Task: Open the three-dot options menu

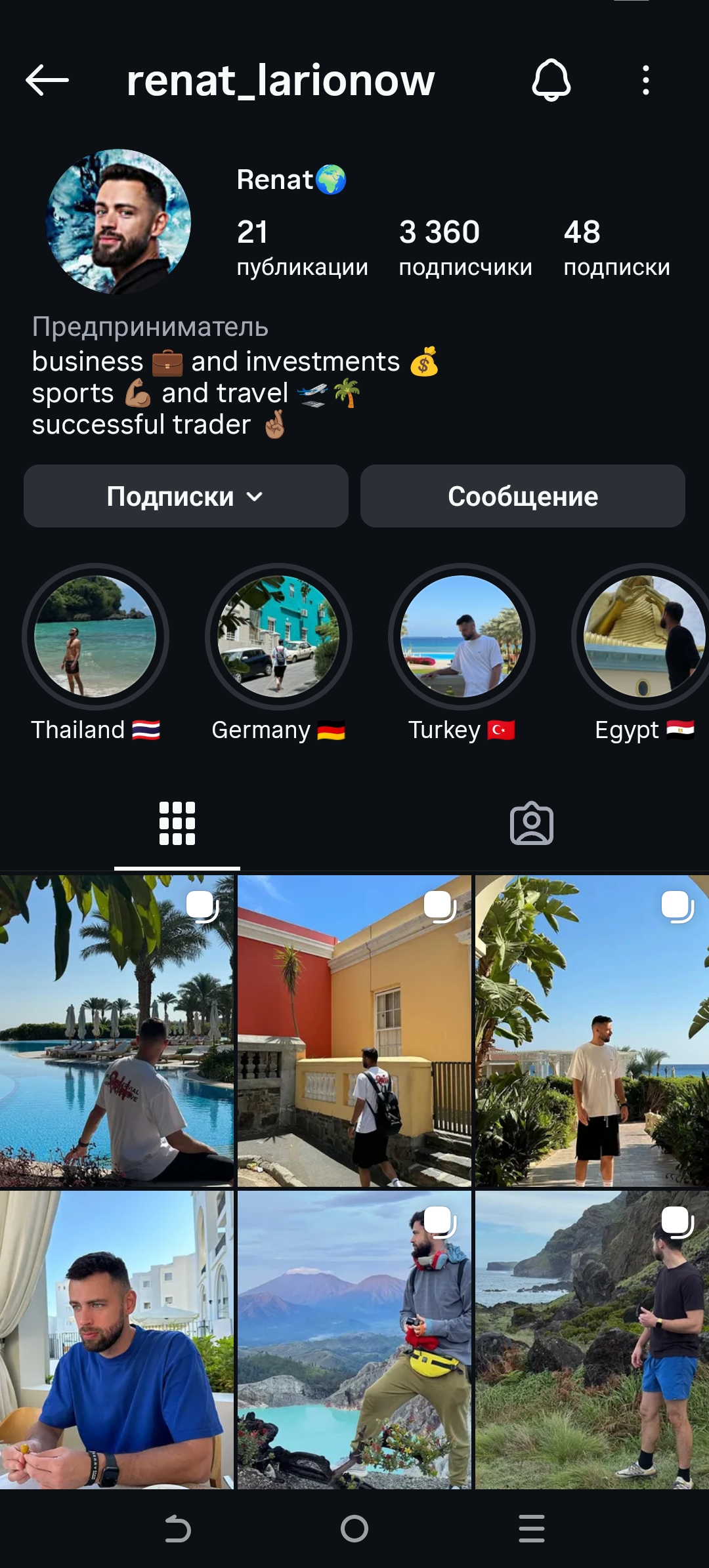Action: pos(645,79)
